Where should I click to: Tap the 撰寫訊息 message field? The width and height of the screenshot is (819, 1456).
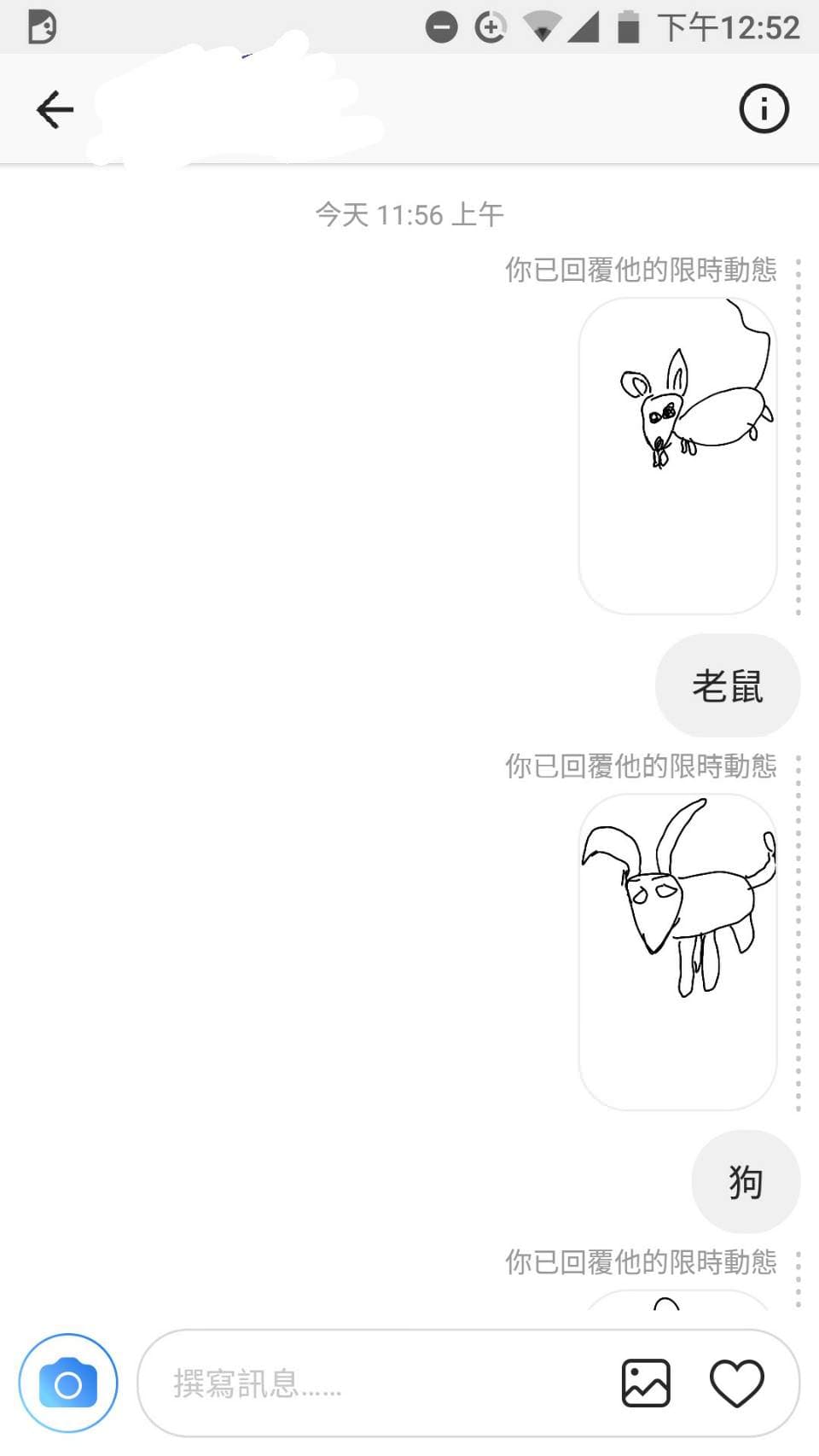click(x=375, y=1383)
